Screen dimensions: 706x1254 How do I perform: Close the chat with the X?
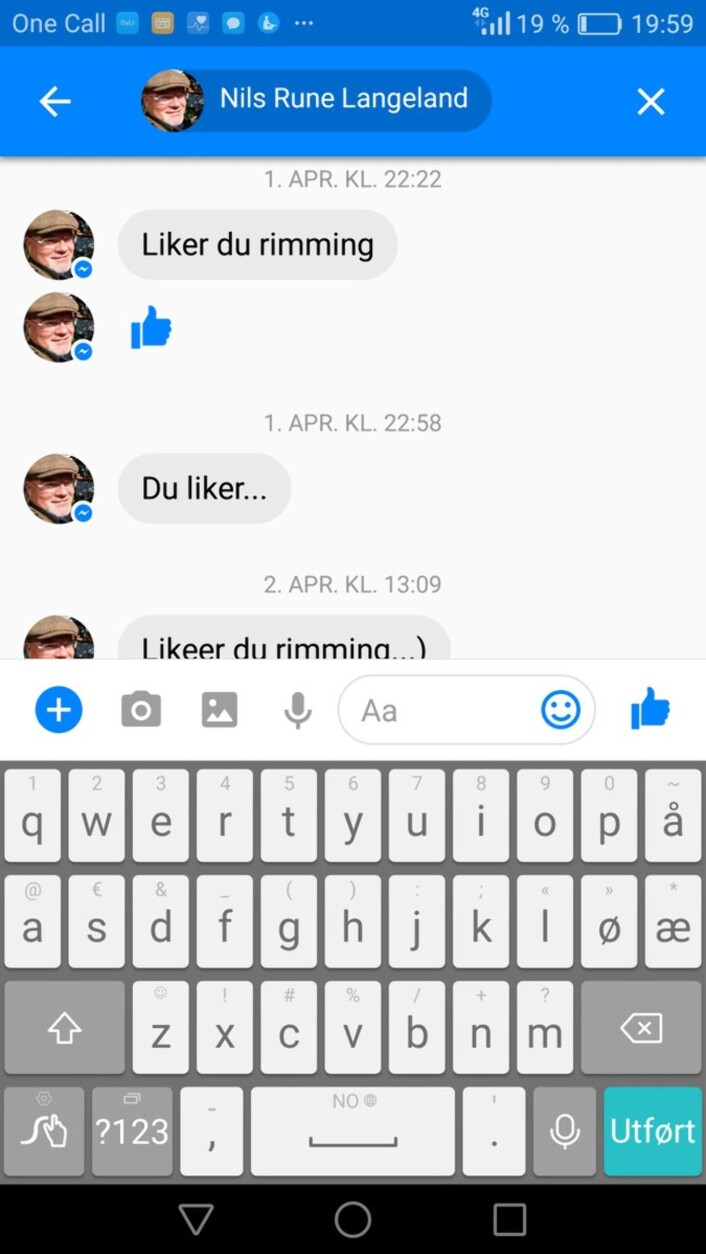(x=651, y=101)
